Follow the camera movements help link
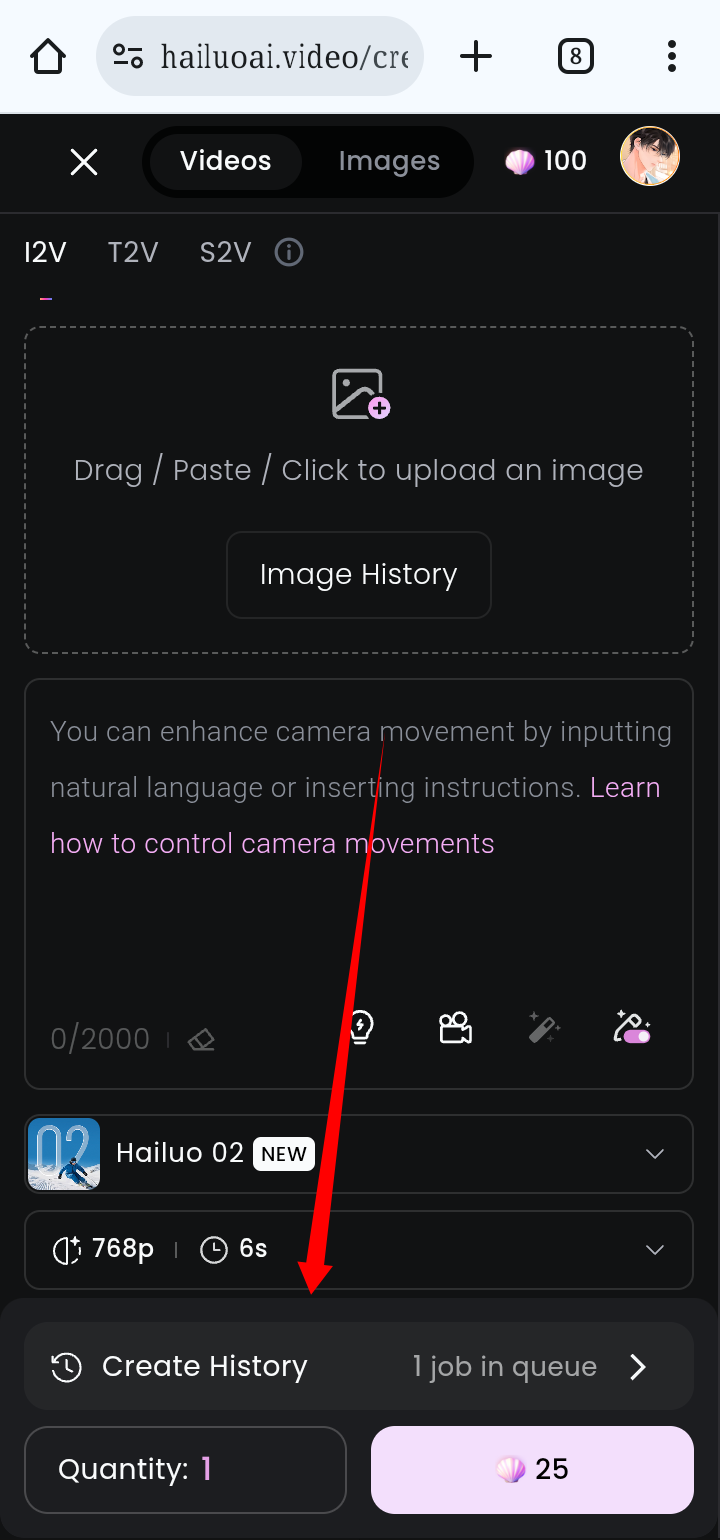 [272, 843]
